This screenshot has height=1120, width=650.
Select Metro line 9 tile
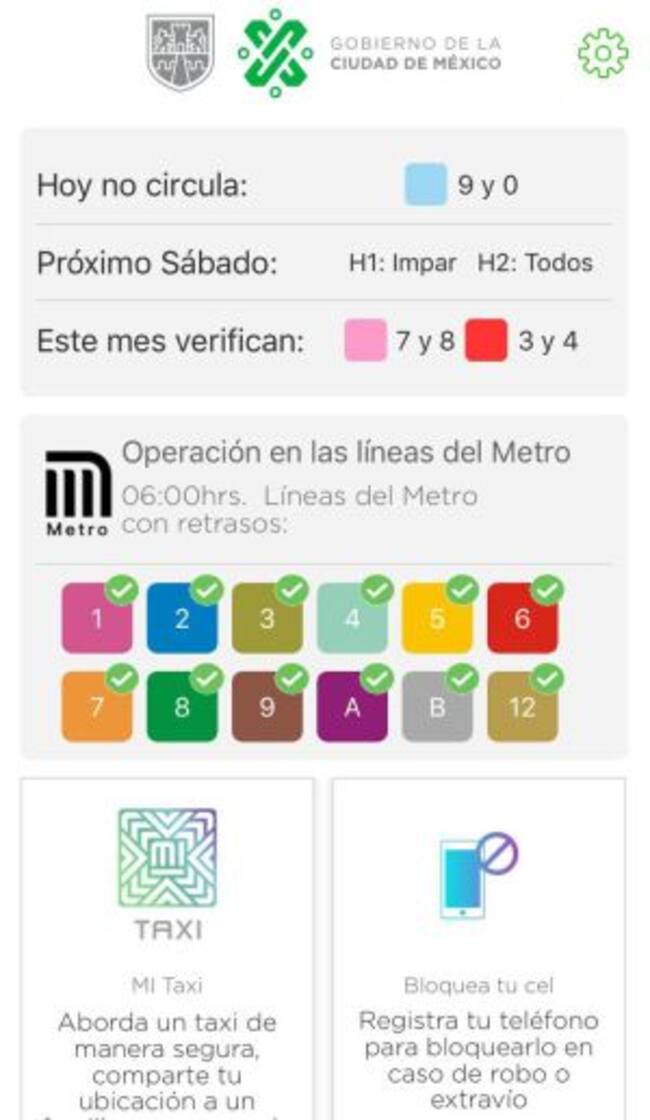click(x=267, y=707)
